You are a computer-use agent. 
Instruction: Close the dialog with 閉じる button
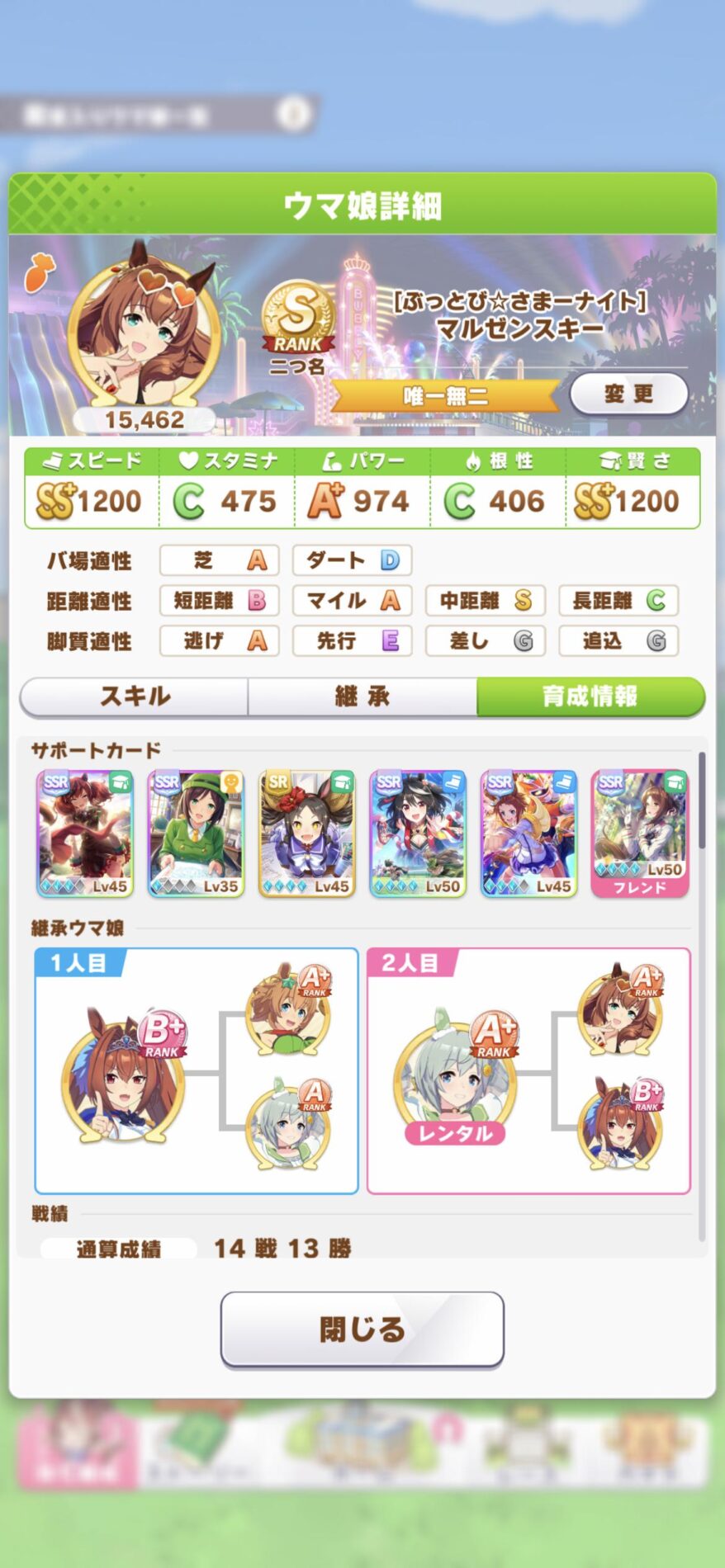click(x=362, y=1329)
